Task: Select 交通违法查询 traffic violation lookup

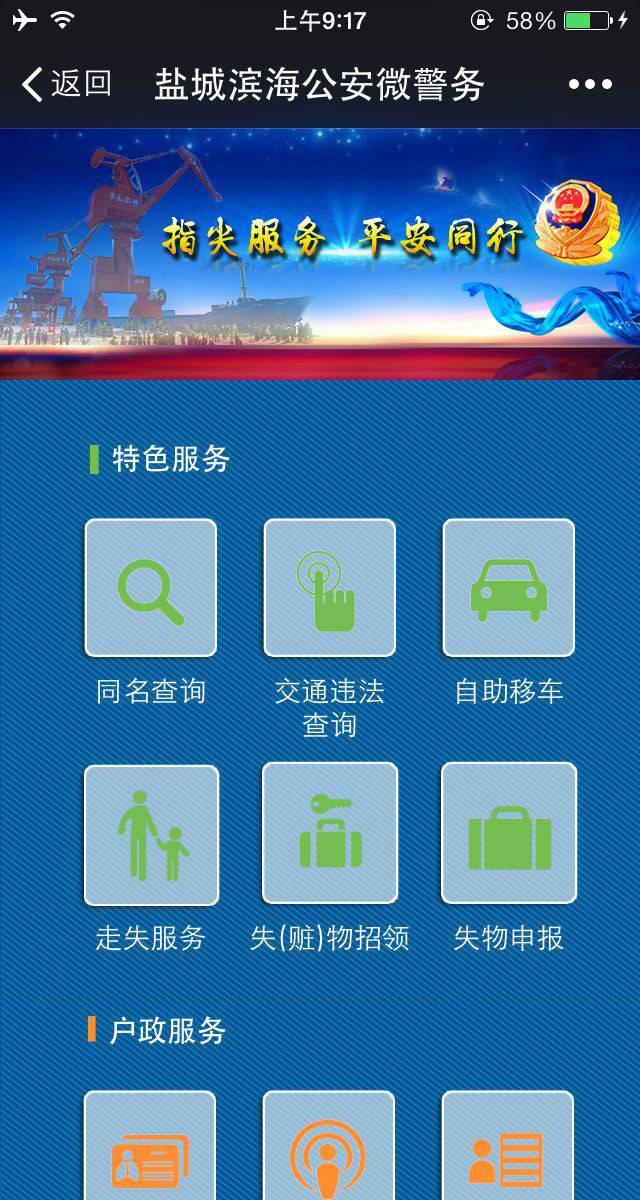Action: (329, 588)
